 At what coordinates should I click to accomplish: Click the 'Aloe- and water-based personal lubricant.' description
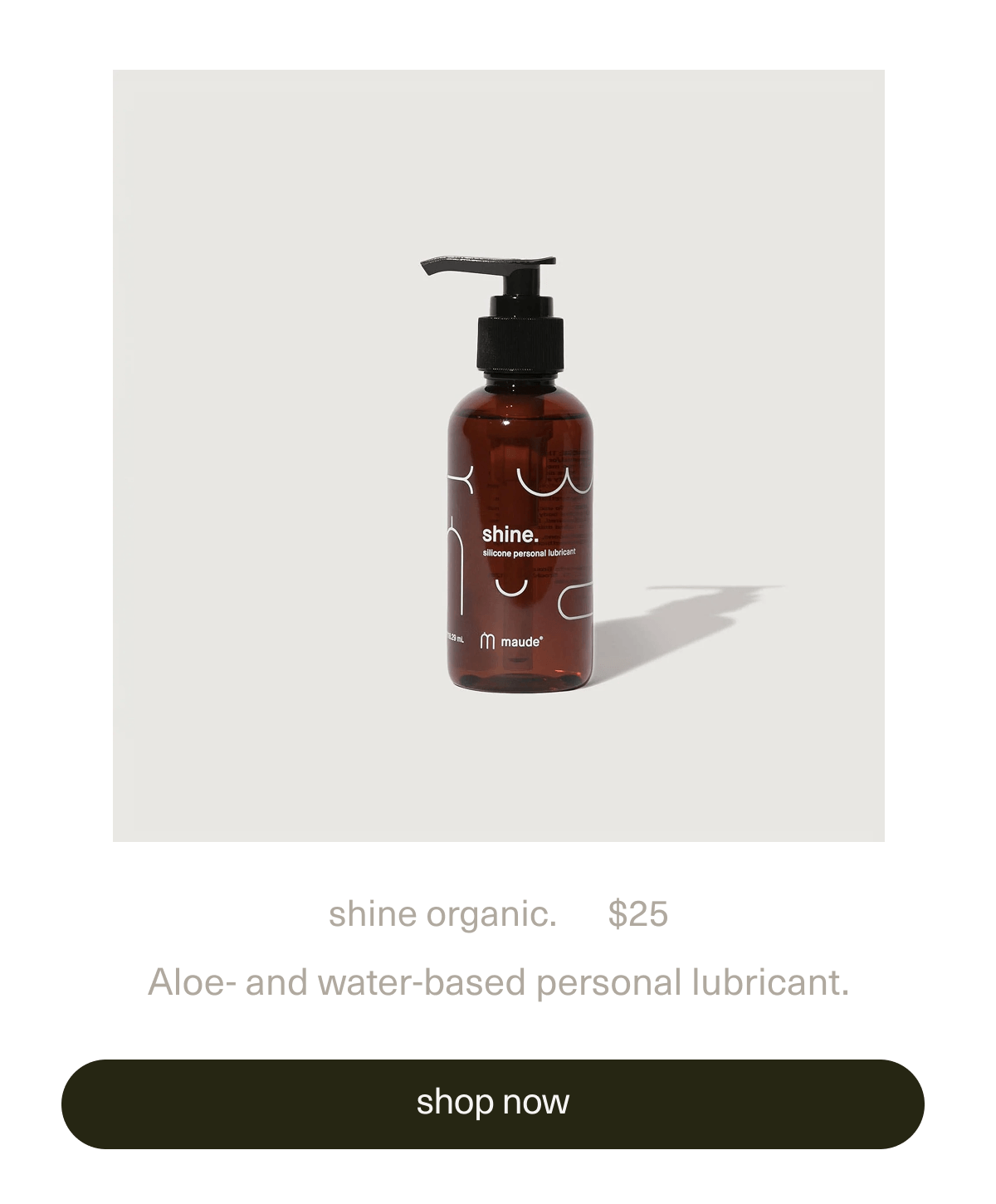[x=498, y=981]
